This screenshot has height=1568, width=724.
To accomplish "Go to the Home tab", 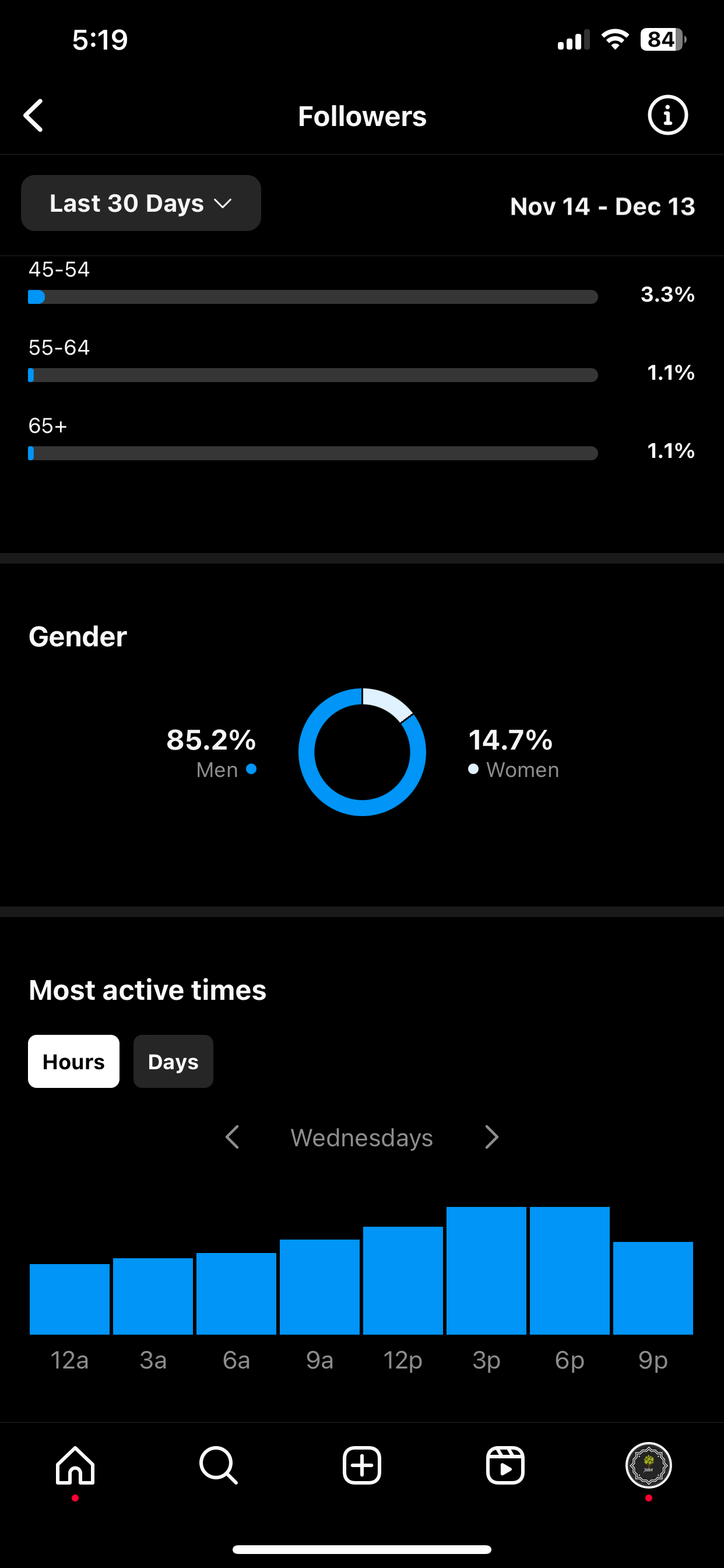I will pyautogui.click(x=75, y=1466).
